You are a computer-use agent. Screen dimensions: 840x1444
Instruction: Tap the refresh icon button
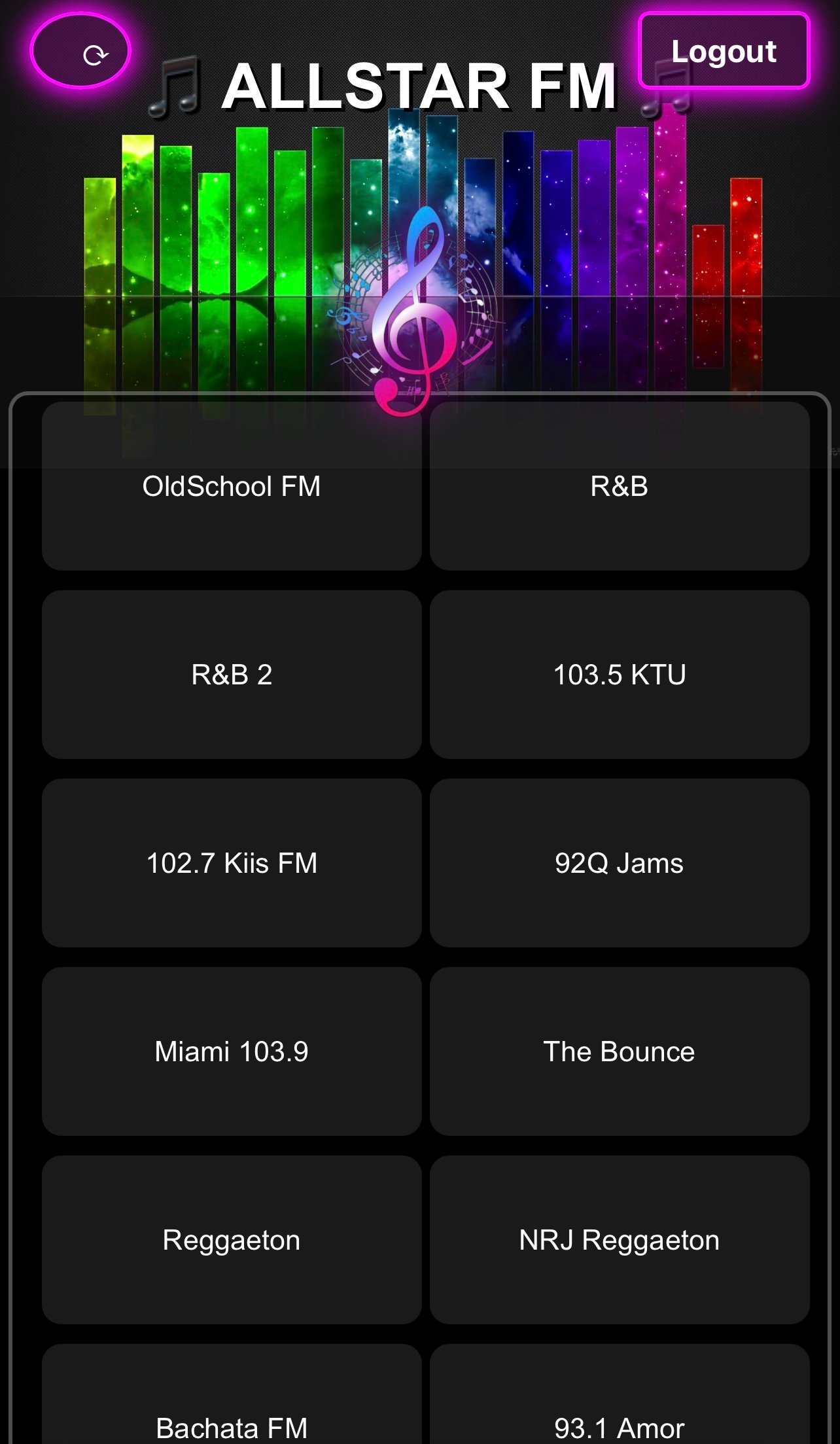(80, 52)
